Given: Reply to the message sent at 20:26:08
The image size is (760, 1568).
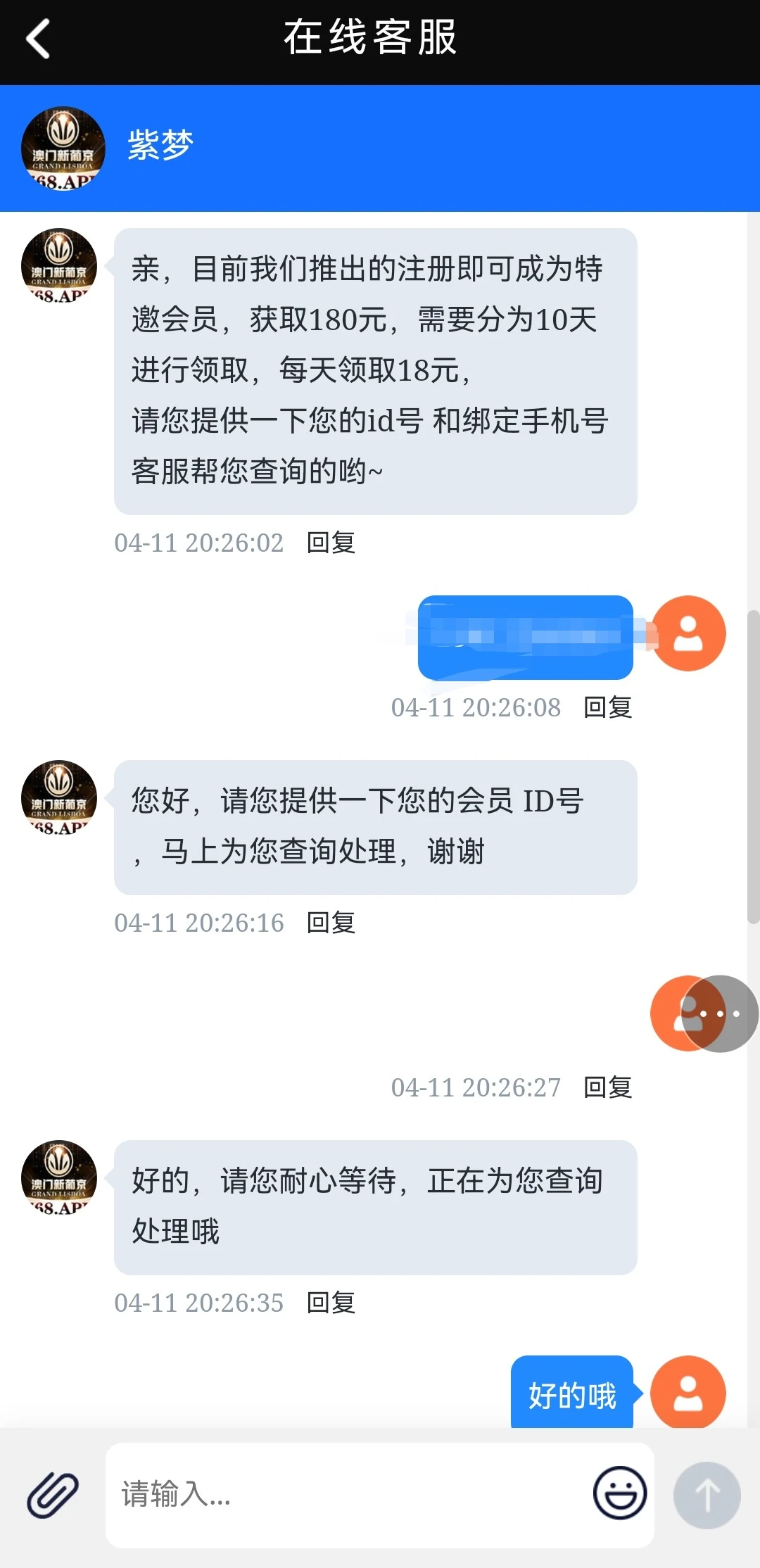Looking at the screenshot, I should 607,707.
